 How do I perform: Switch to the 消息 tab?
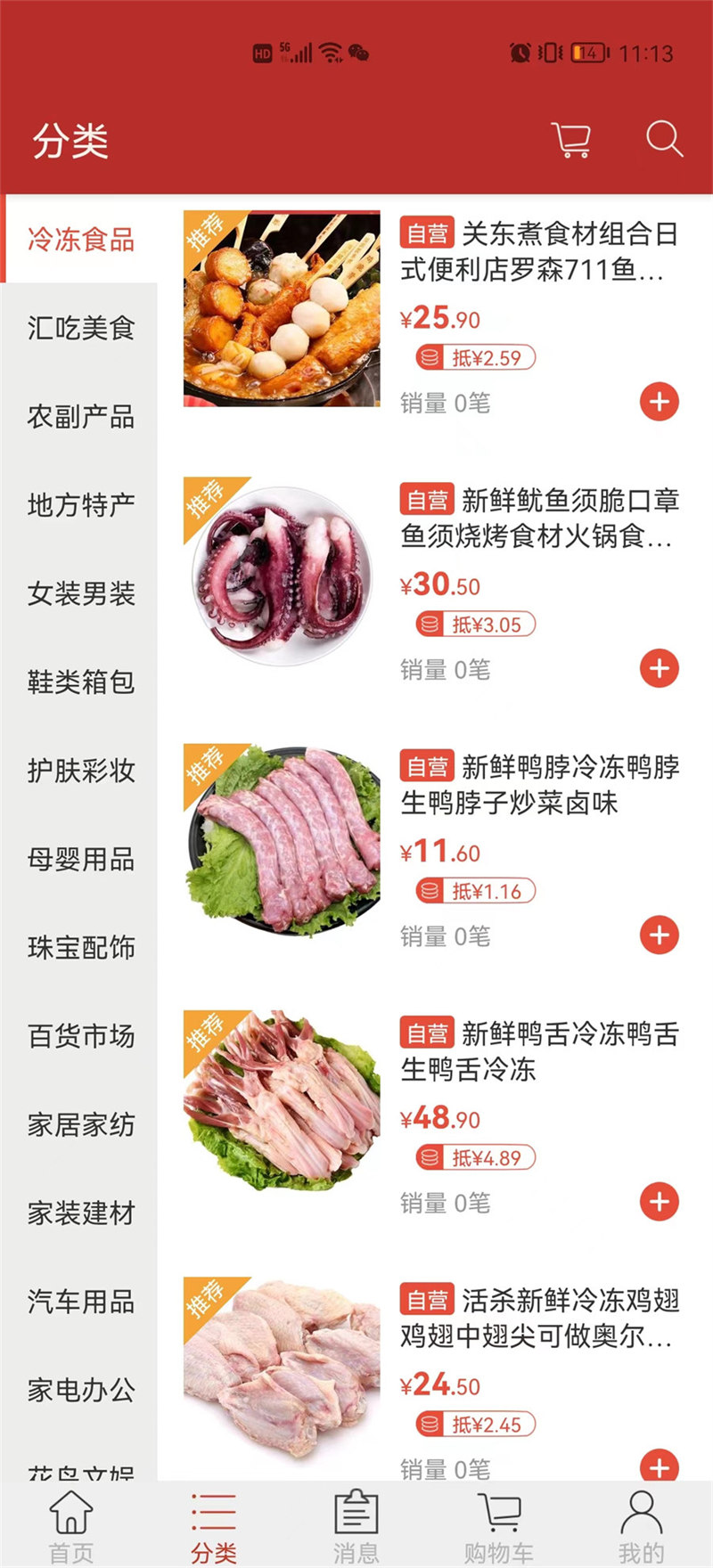(x=356, y=1527)
